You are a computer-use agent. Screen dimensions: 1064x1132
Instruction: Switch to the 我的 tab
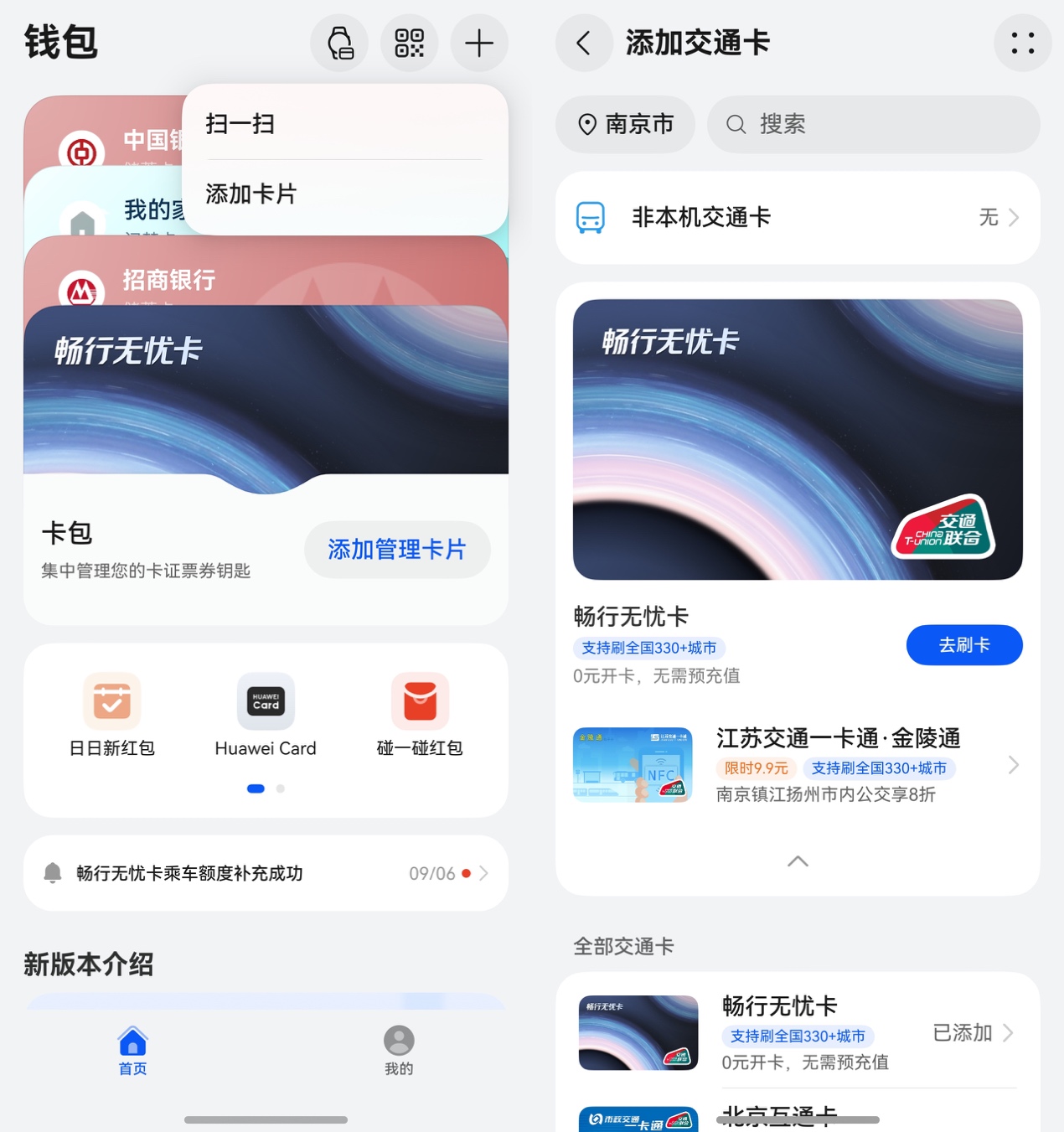[399, 1050]
